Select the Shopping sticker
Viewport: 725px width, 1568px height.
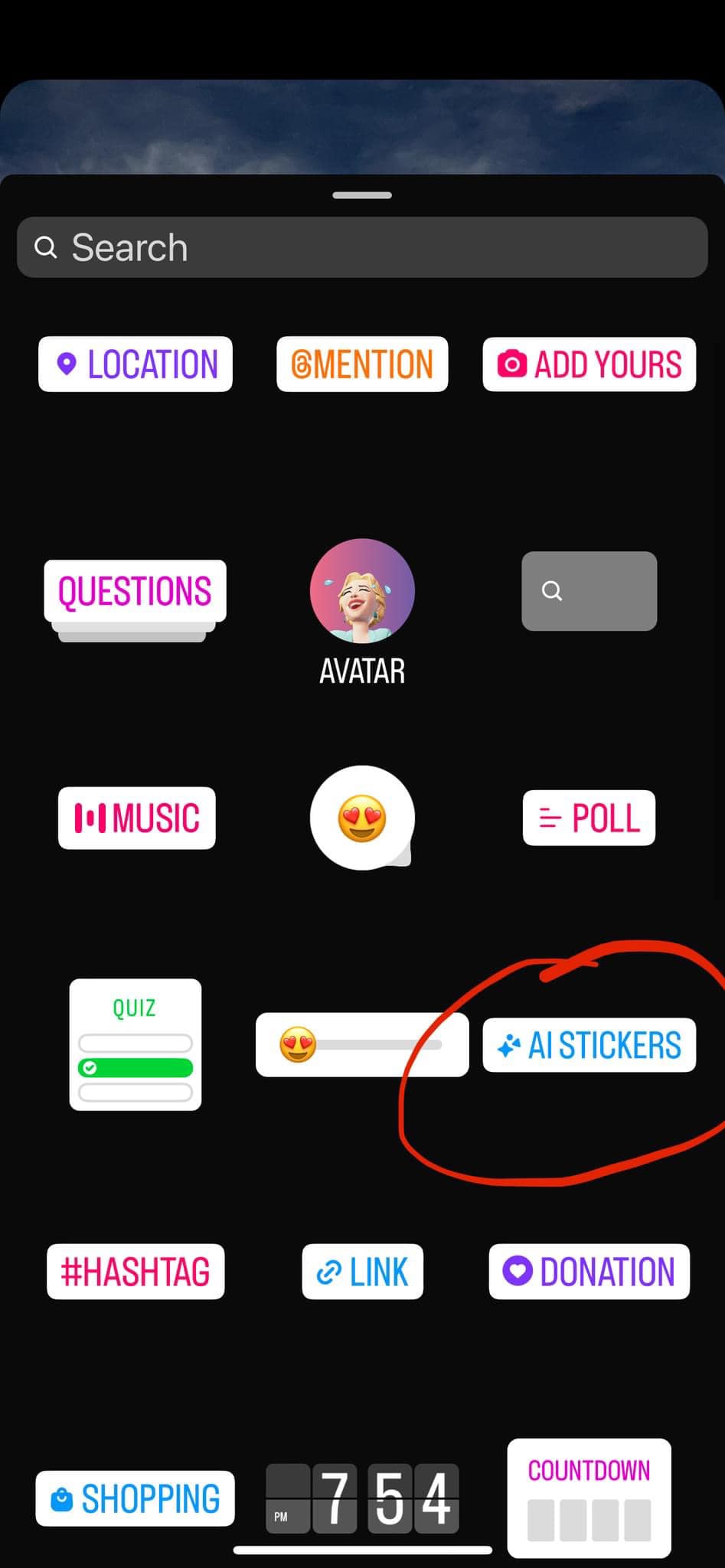pos(135,1498)
